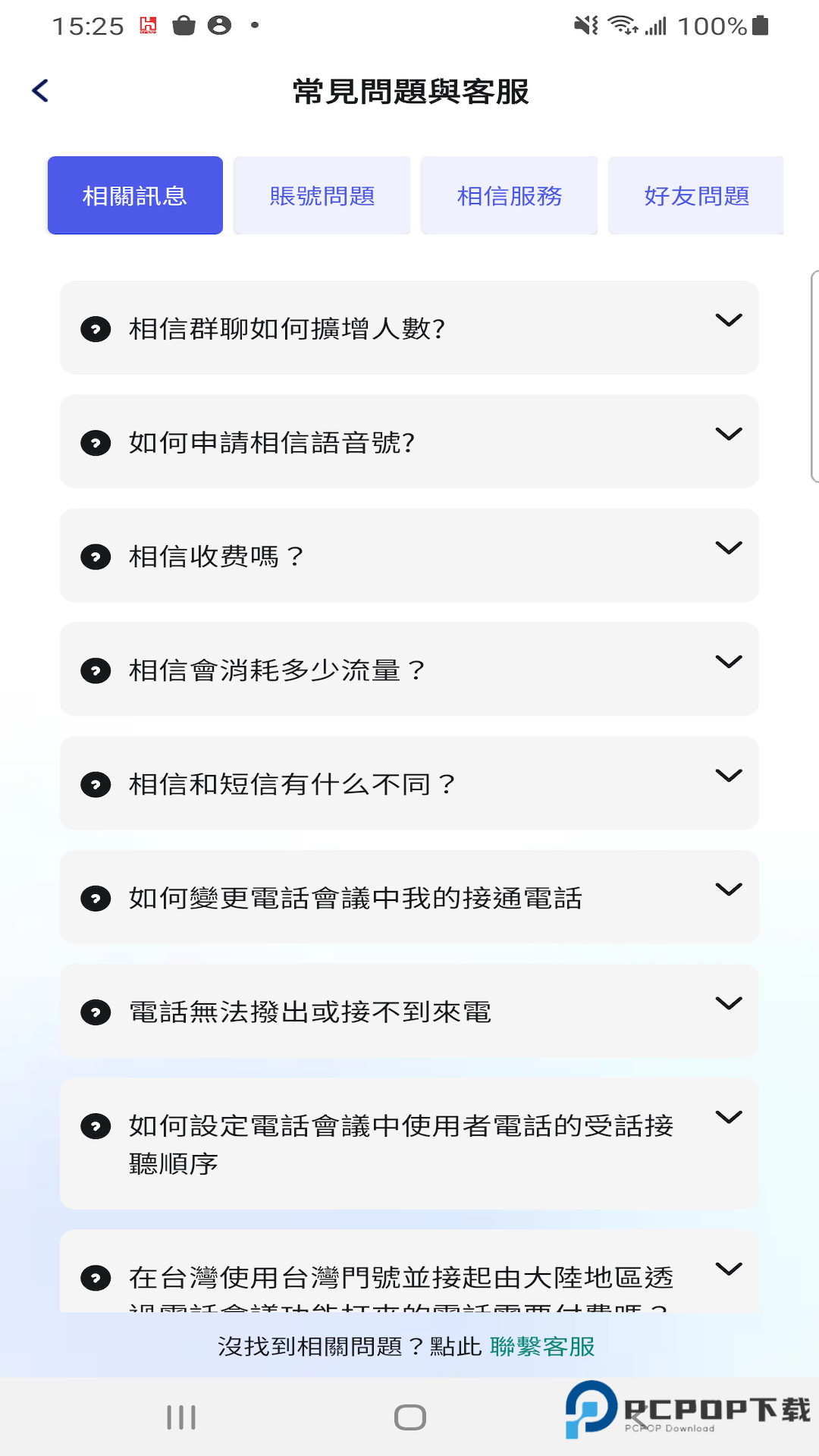Click the question mark icon beside 相信群聊如何擴增人數

click(95, 328)
